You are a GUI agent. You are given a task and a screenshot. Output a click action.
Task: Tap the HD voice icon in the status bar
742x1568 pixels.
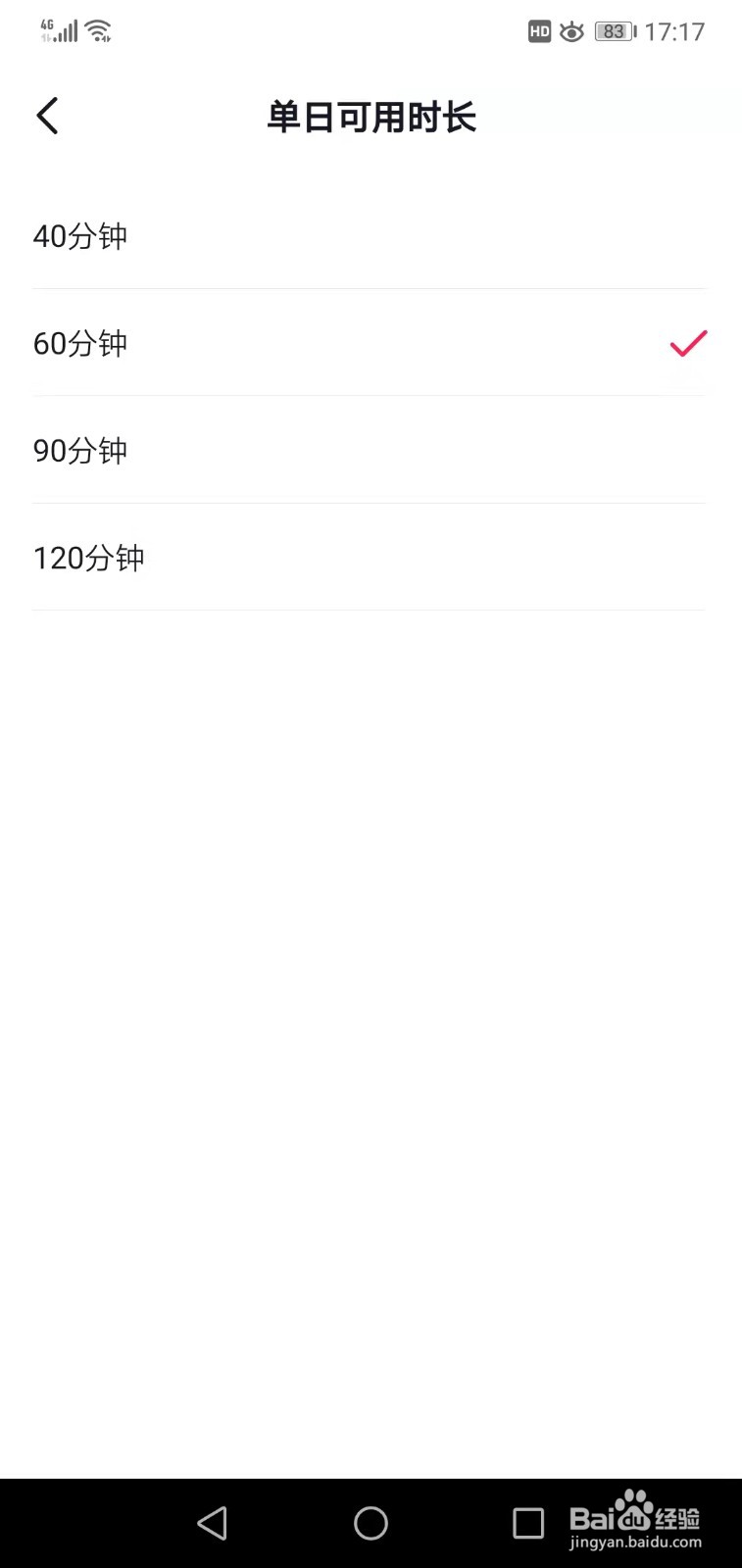tap(538, 31)
